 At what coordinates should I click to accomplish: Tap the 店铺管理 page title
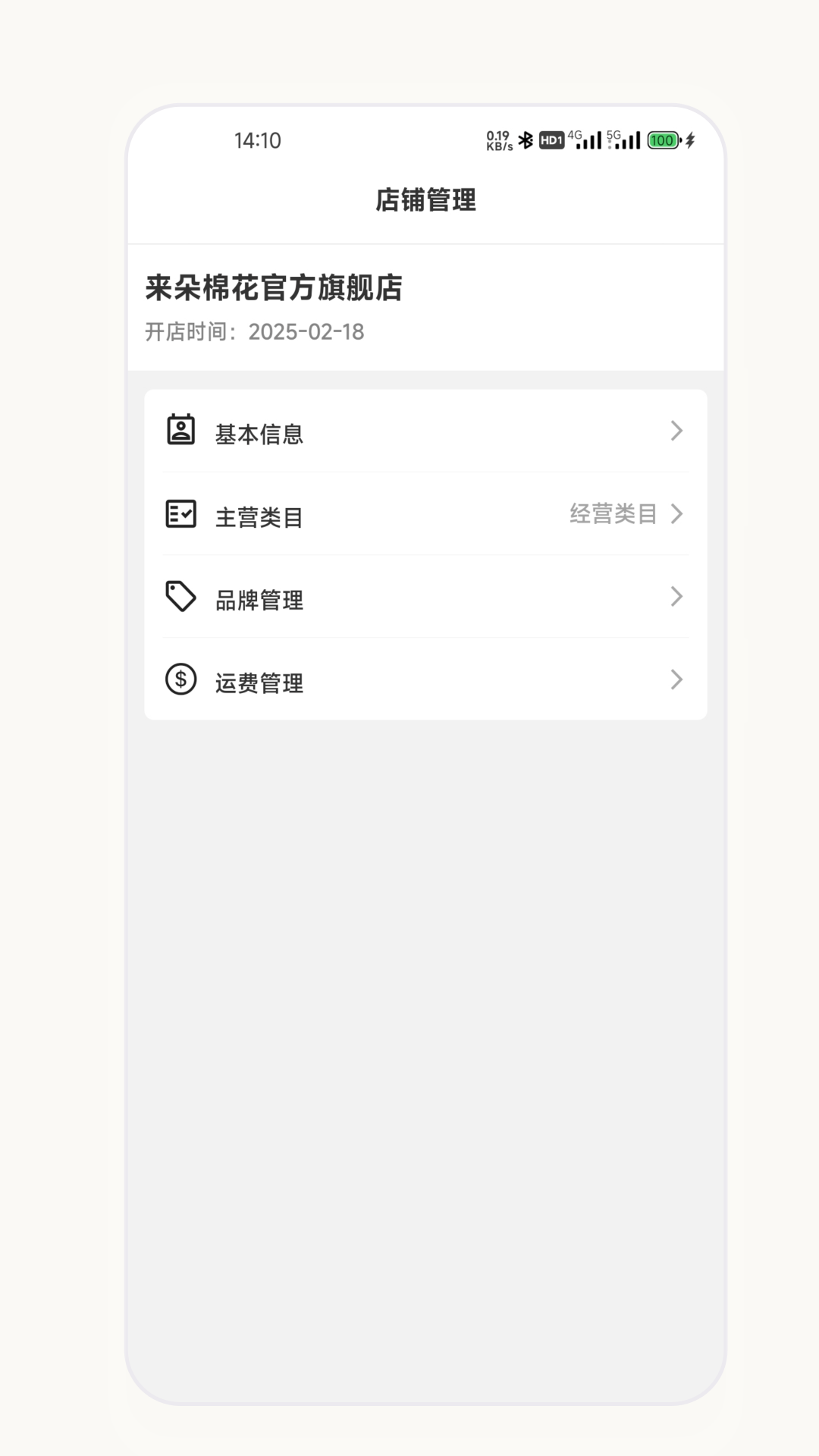coord(425,201)
